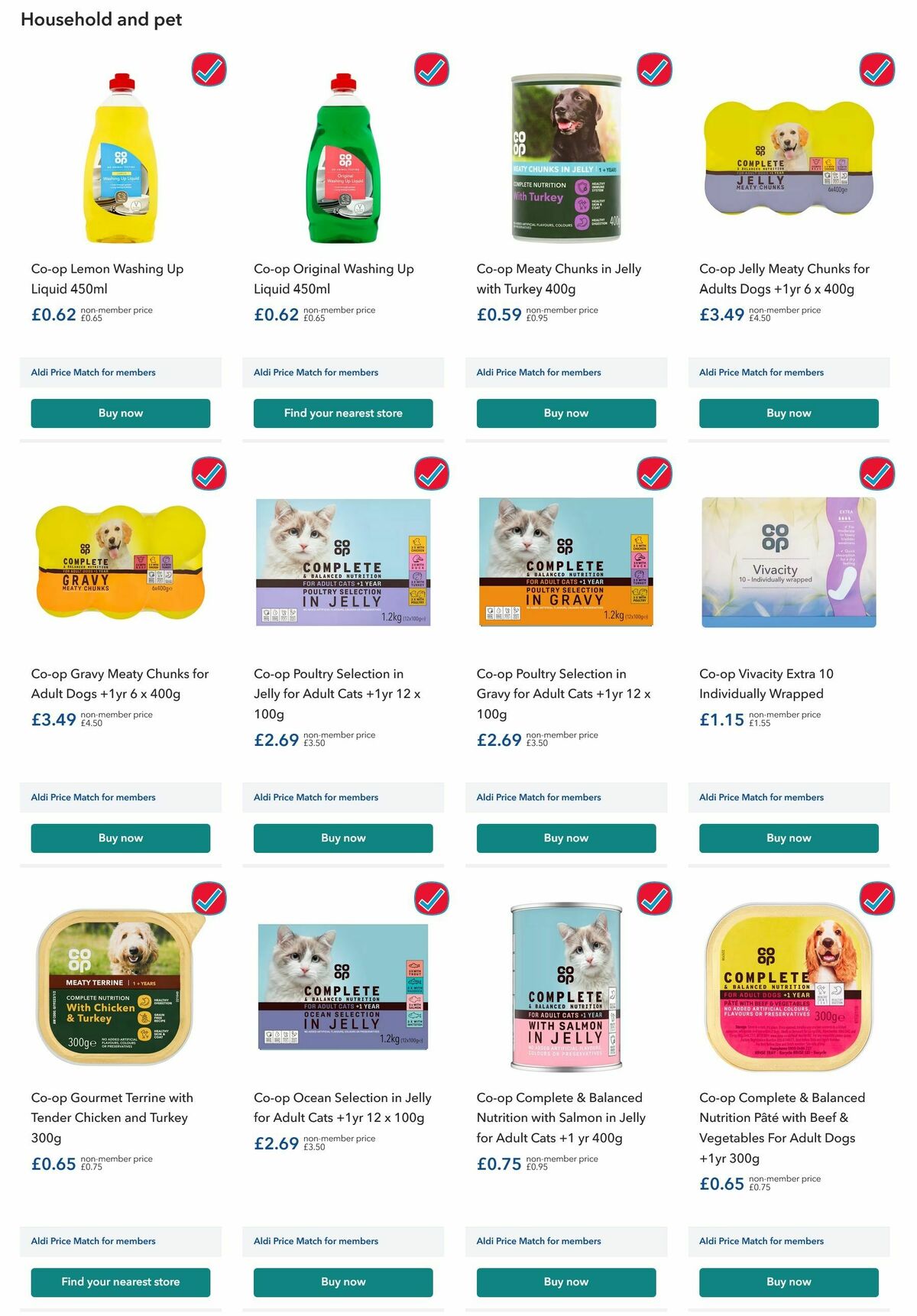
Task: Open Co-op Vivacity Extra product image
Action: (x=789, y=562)
